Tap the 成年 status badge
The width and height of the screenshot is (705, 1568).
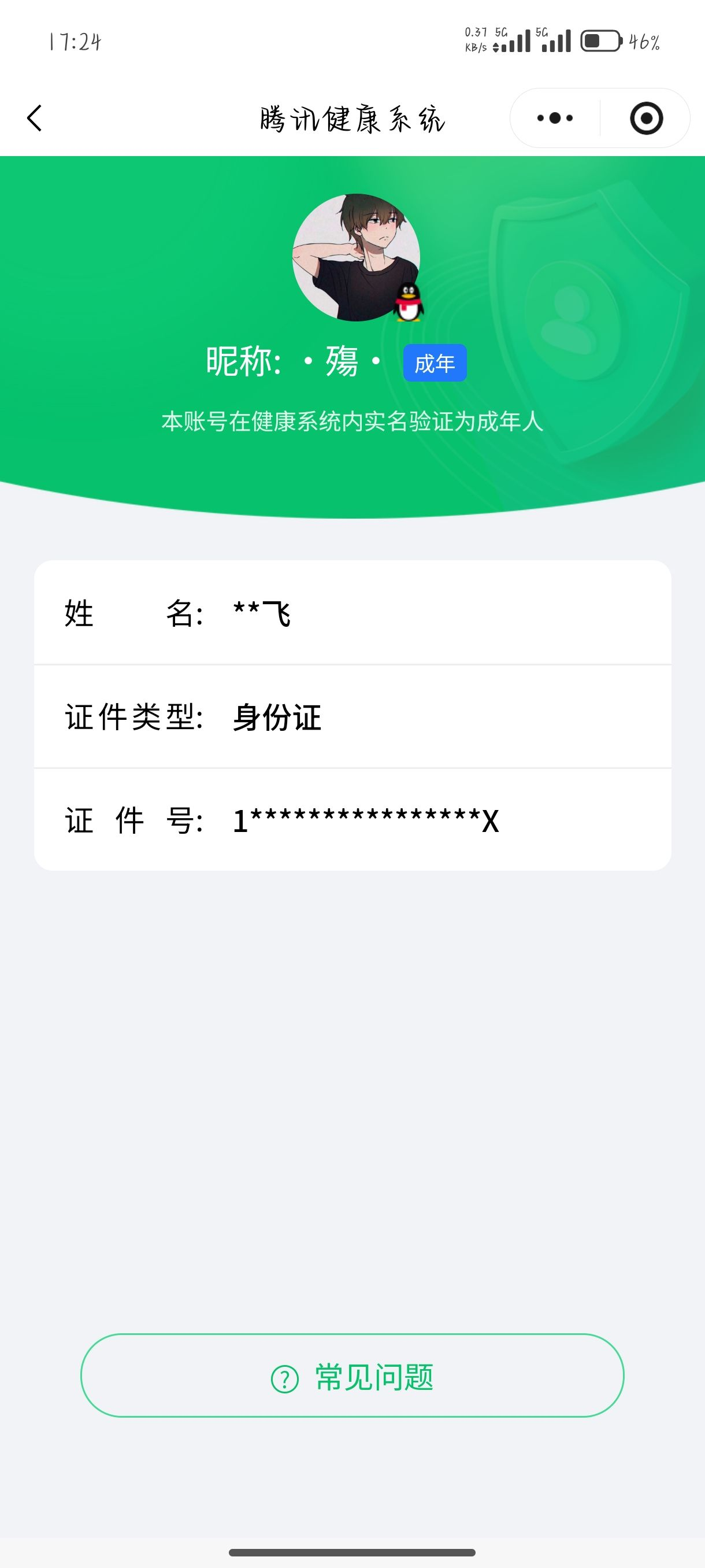coord(436,363)
